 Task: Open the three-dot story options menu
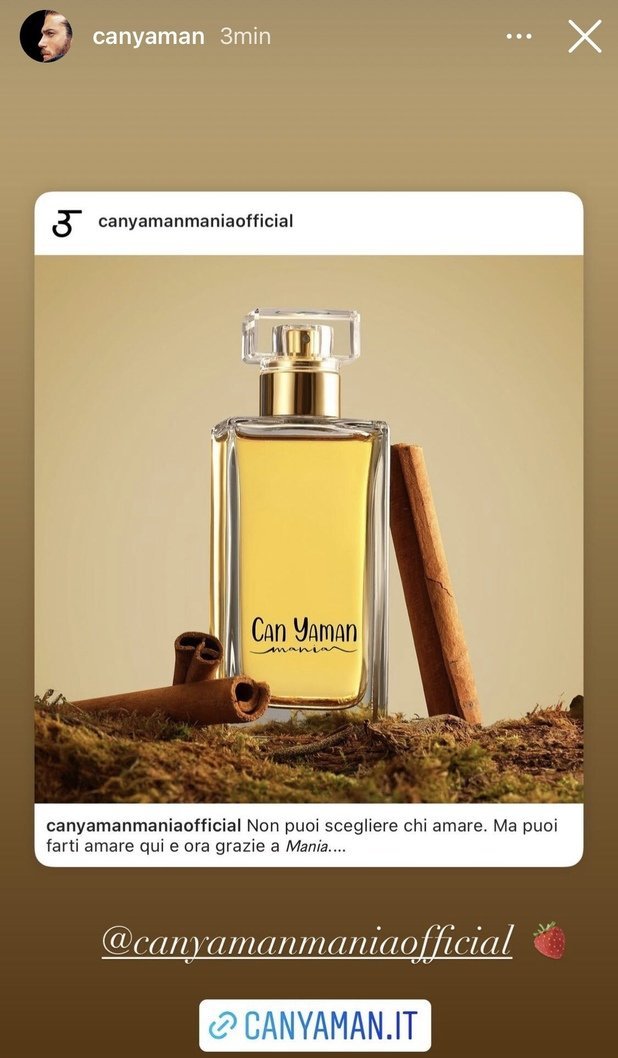coord(519,36)
